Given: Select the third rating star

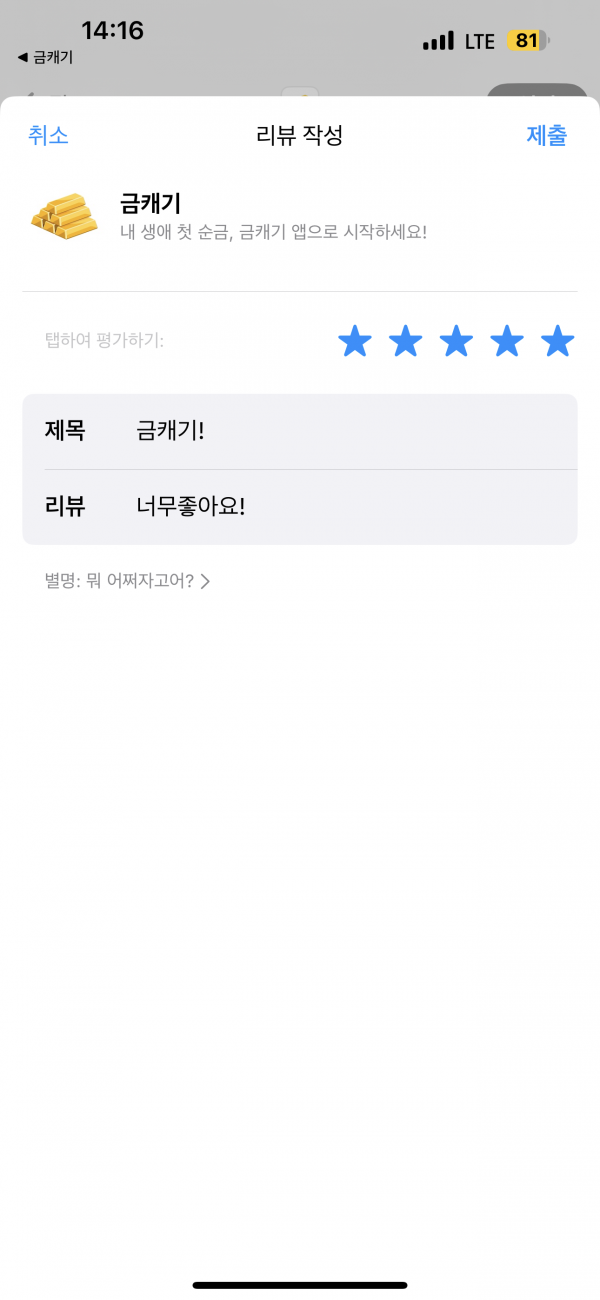Looking at the screenshot, I should [456, 341].
